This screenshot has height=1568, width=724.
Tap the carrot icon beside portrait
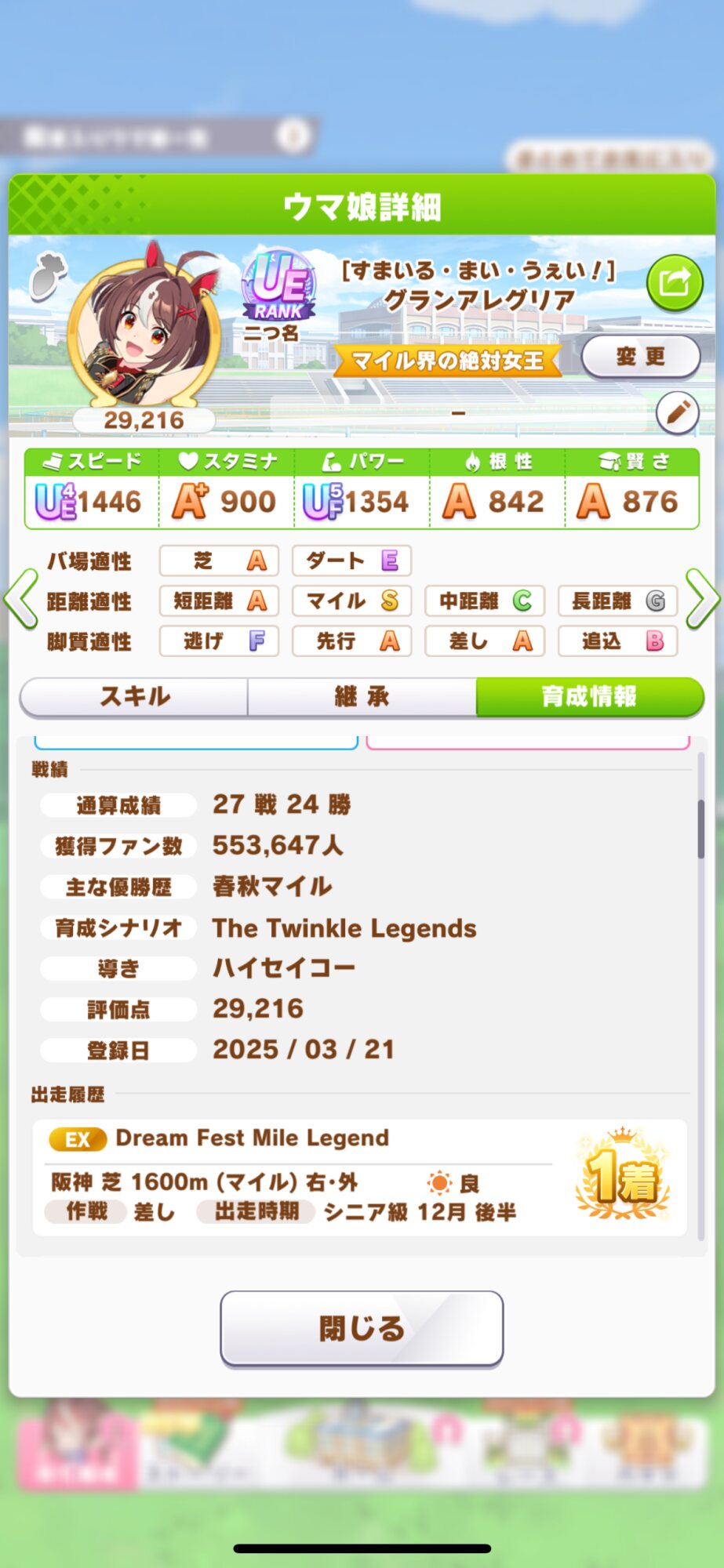pos(47,275)
